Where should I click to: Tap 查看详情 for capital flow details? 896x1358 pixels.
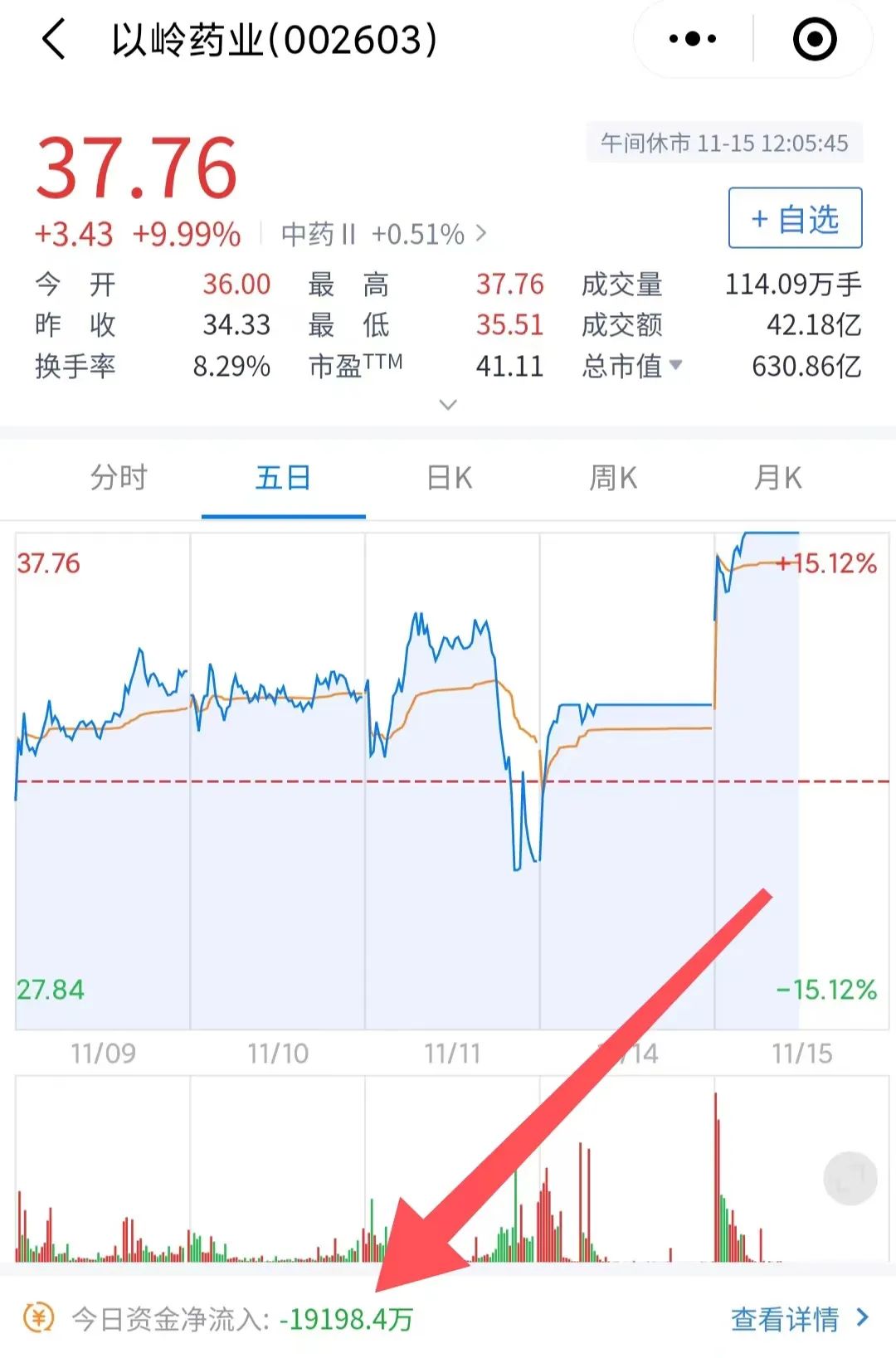pos(799,1318)
